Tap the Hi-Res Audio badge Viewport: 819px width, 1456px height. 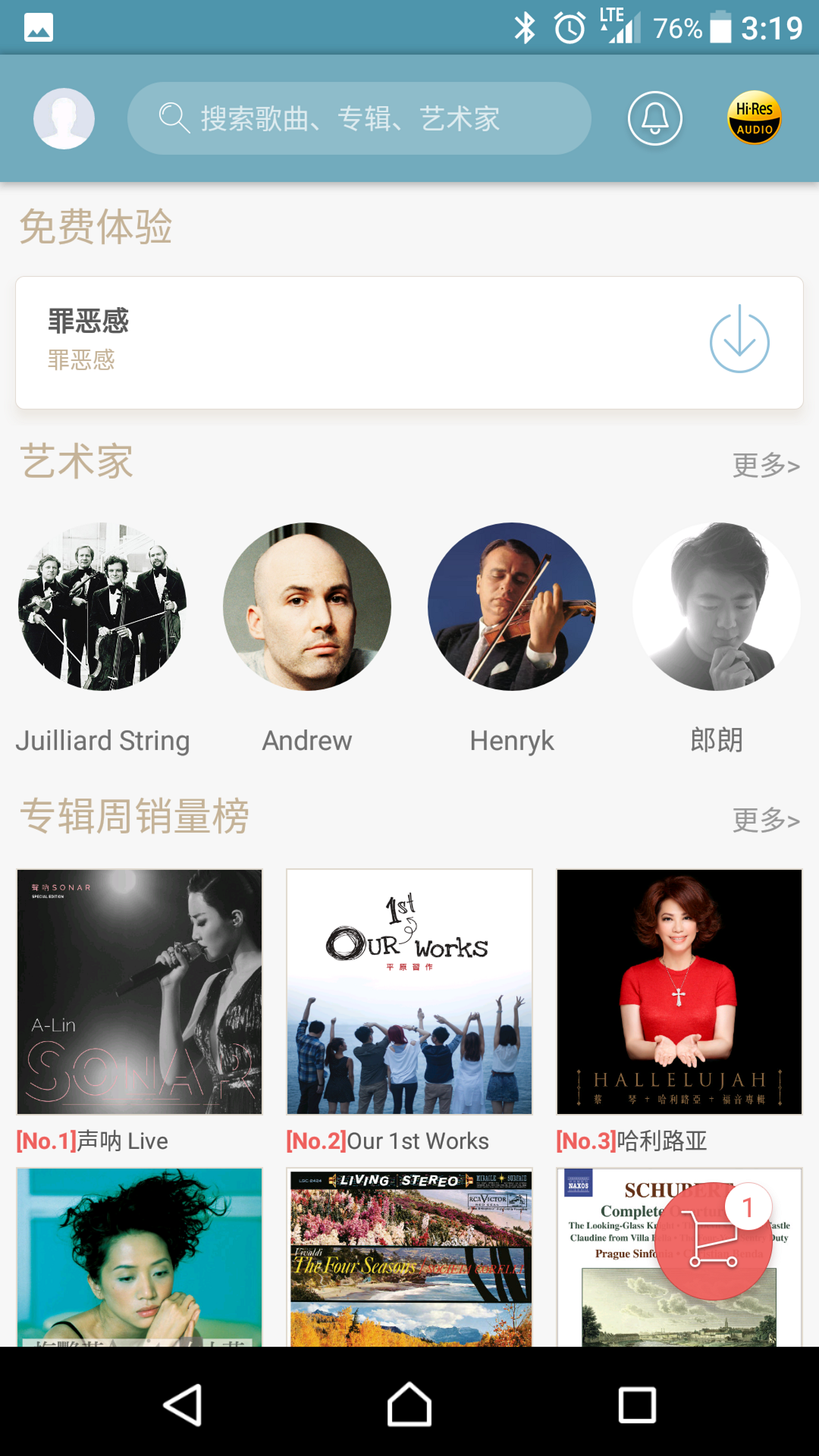[x=753, y=118]
